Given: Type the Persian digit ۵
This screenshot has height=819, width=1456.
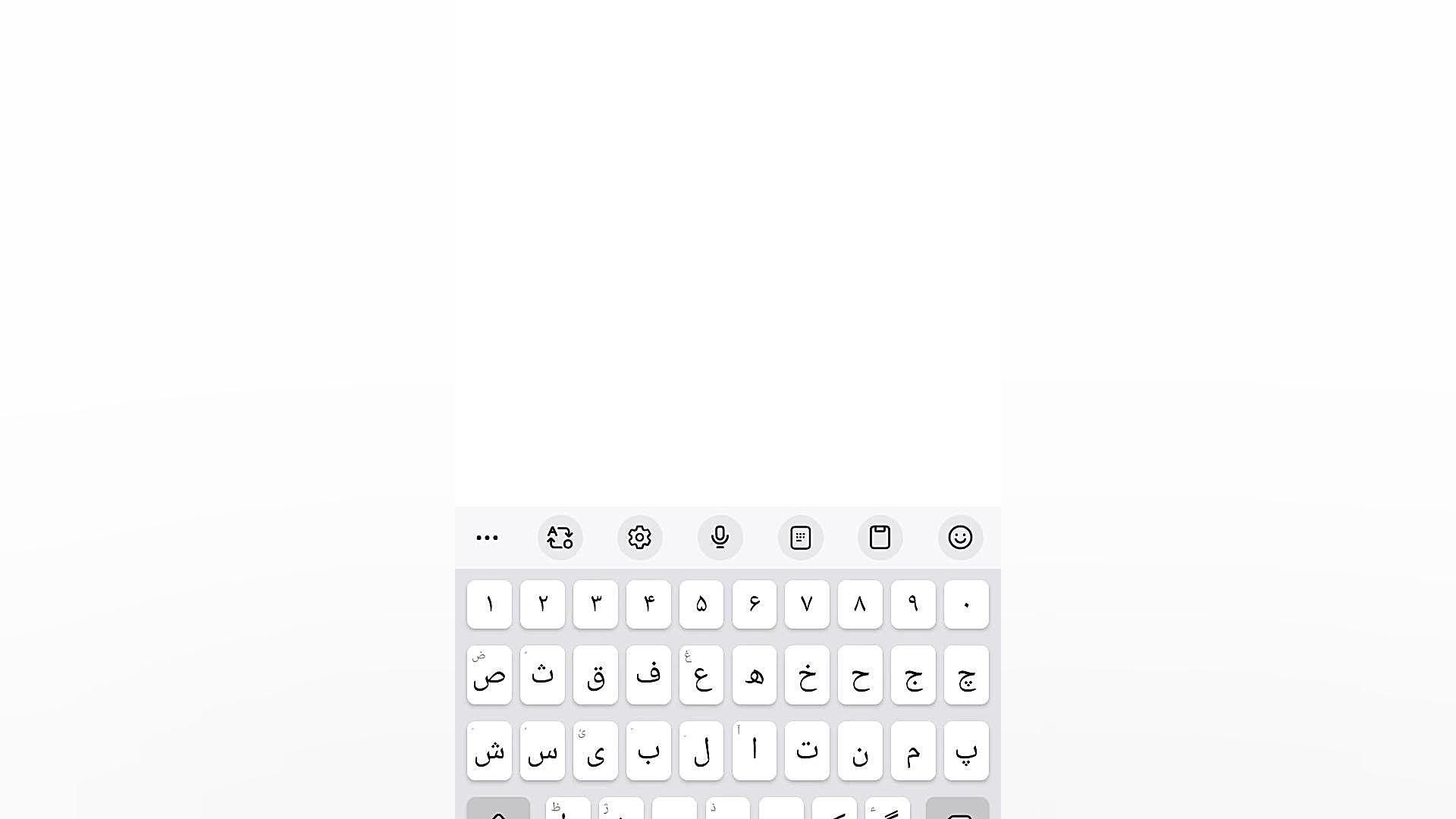Looking at the screenshot, I should [x=701, y=604].
